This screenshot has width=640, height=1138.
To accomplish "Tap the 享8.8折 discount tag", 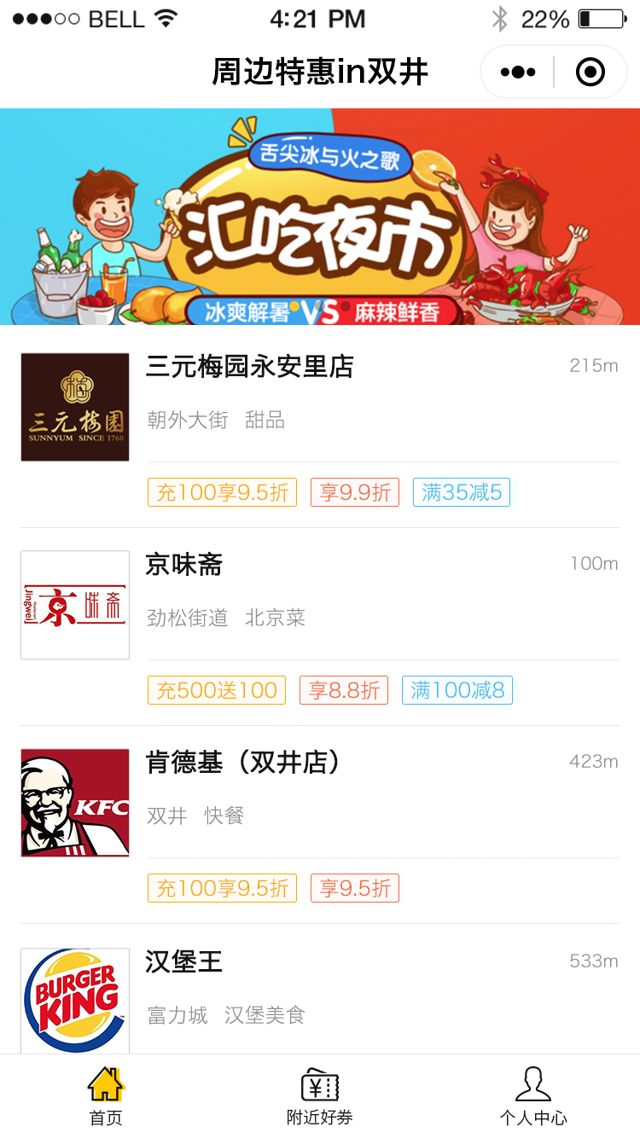I will (344, 690).
